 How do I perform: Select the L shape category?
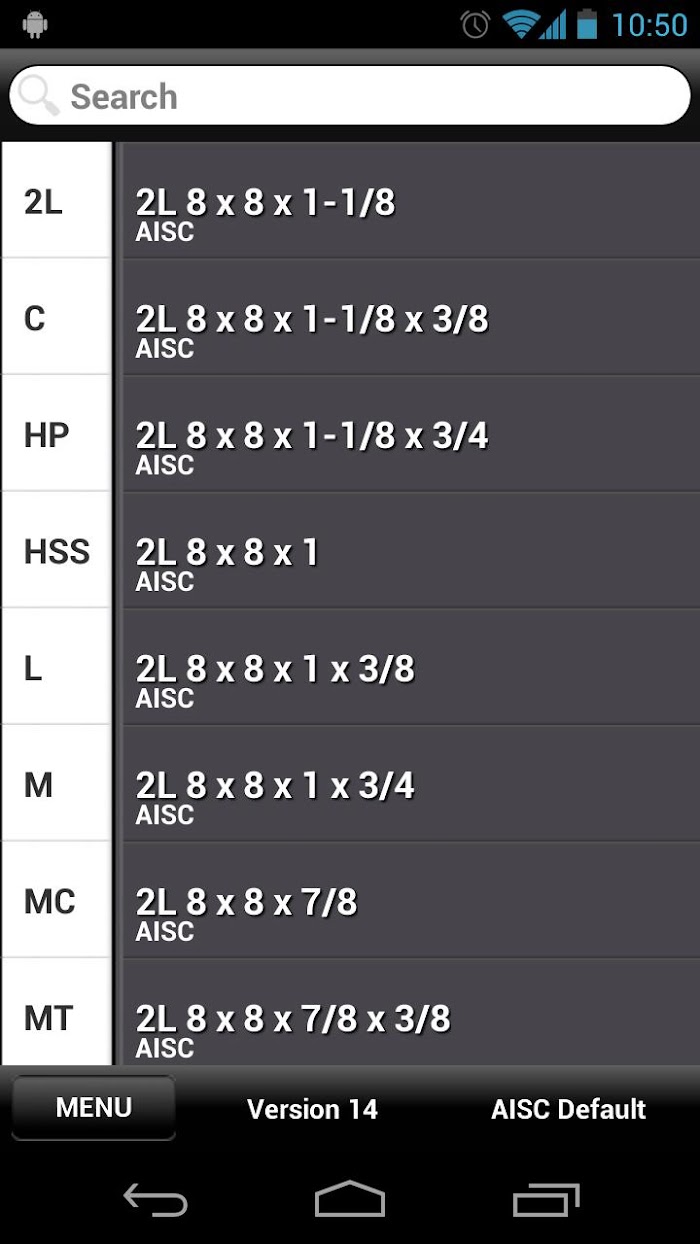pyautogui.click(x=57, y=666)
